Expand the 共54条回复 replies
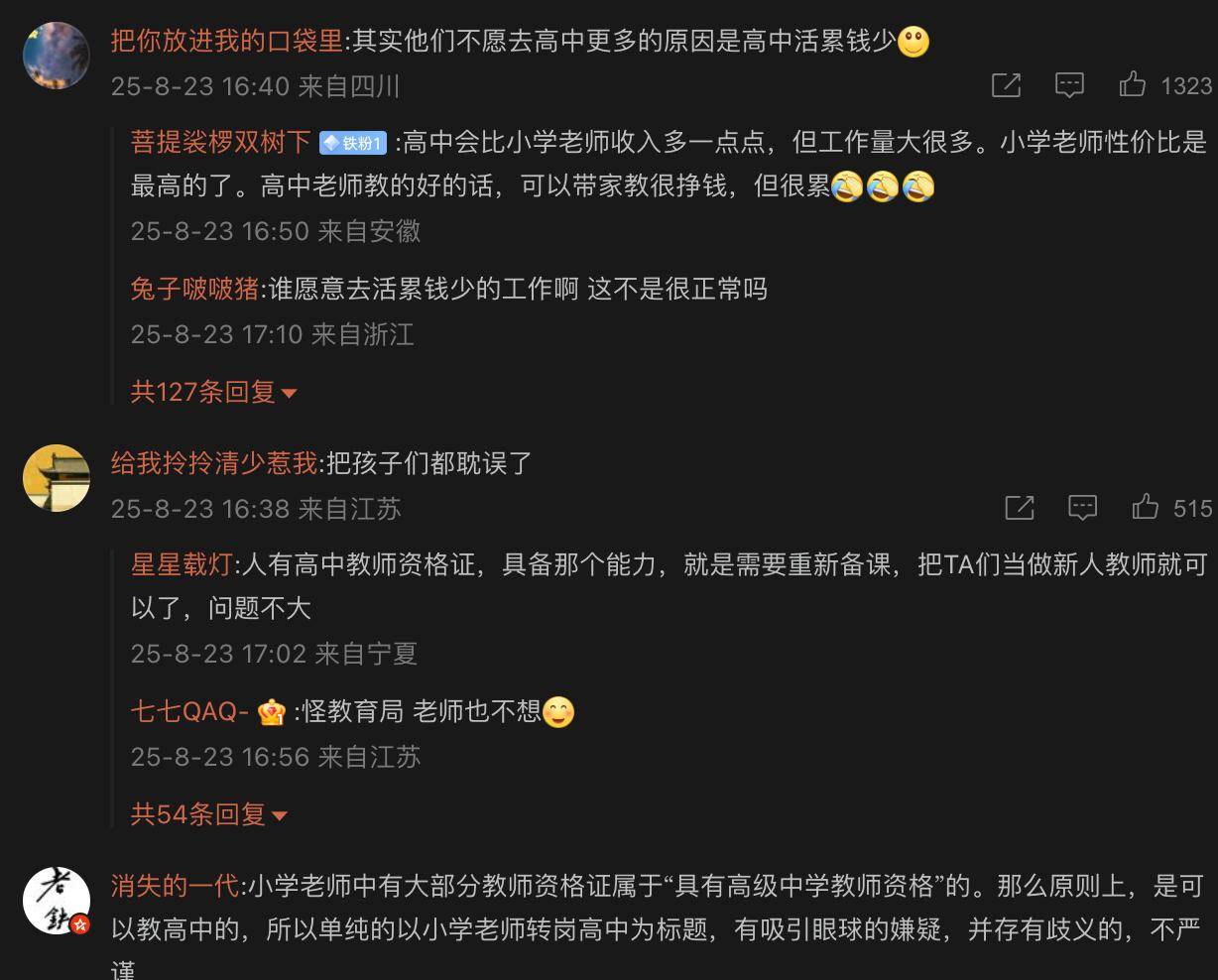The width and height of the screenshot is (1218, 980). [208, 814]
